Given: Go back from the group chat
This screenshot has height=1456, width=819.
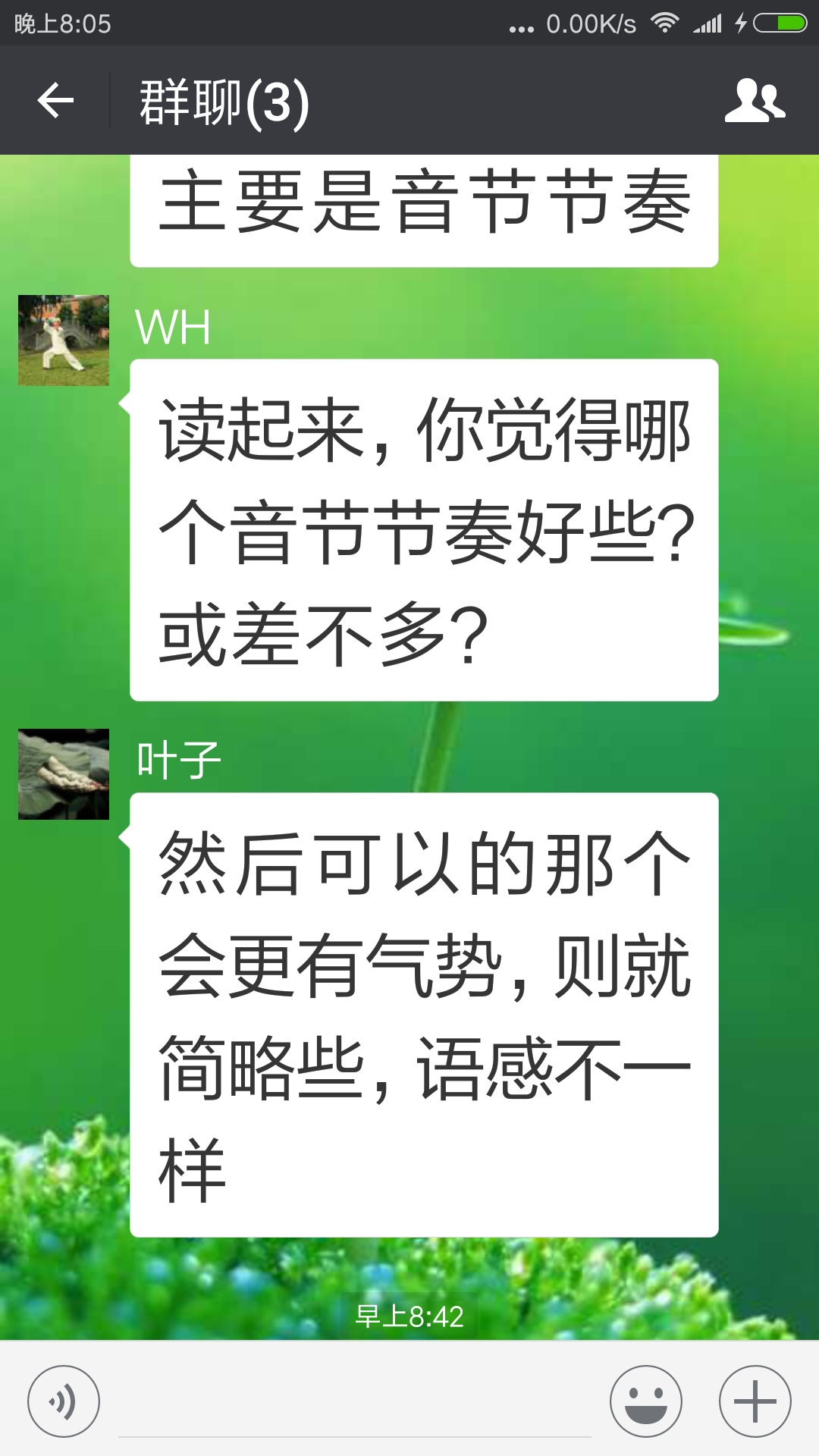Looking at the screenshot, I should pos(55,101).
